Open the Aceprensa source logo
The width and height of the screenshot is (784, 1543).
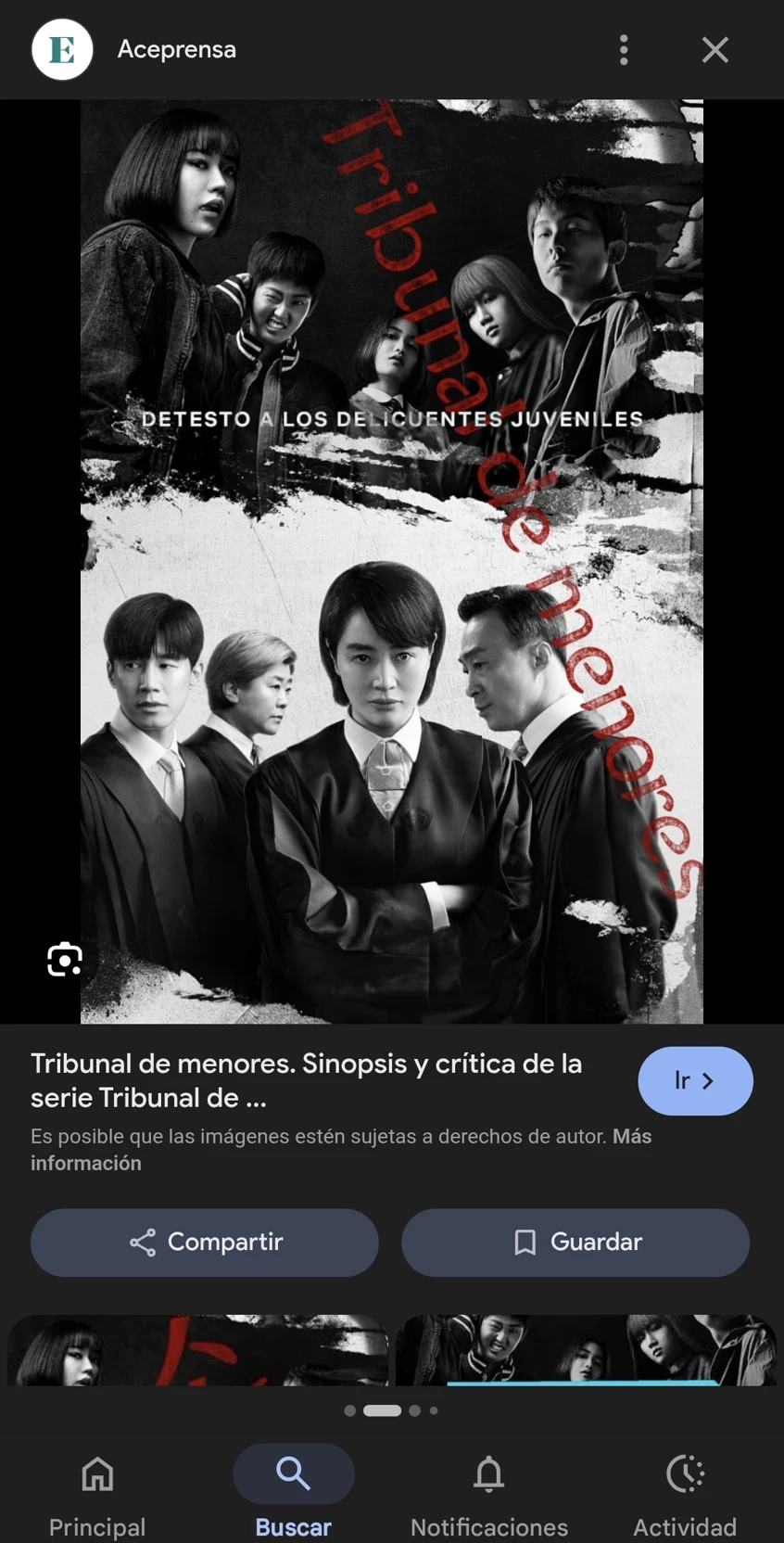[62, 50]
